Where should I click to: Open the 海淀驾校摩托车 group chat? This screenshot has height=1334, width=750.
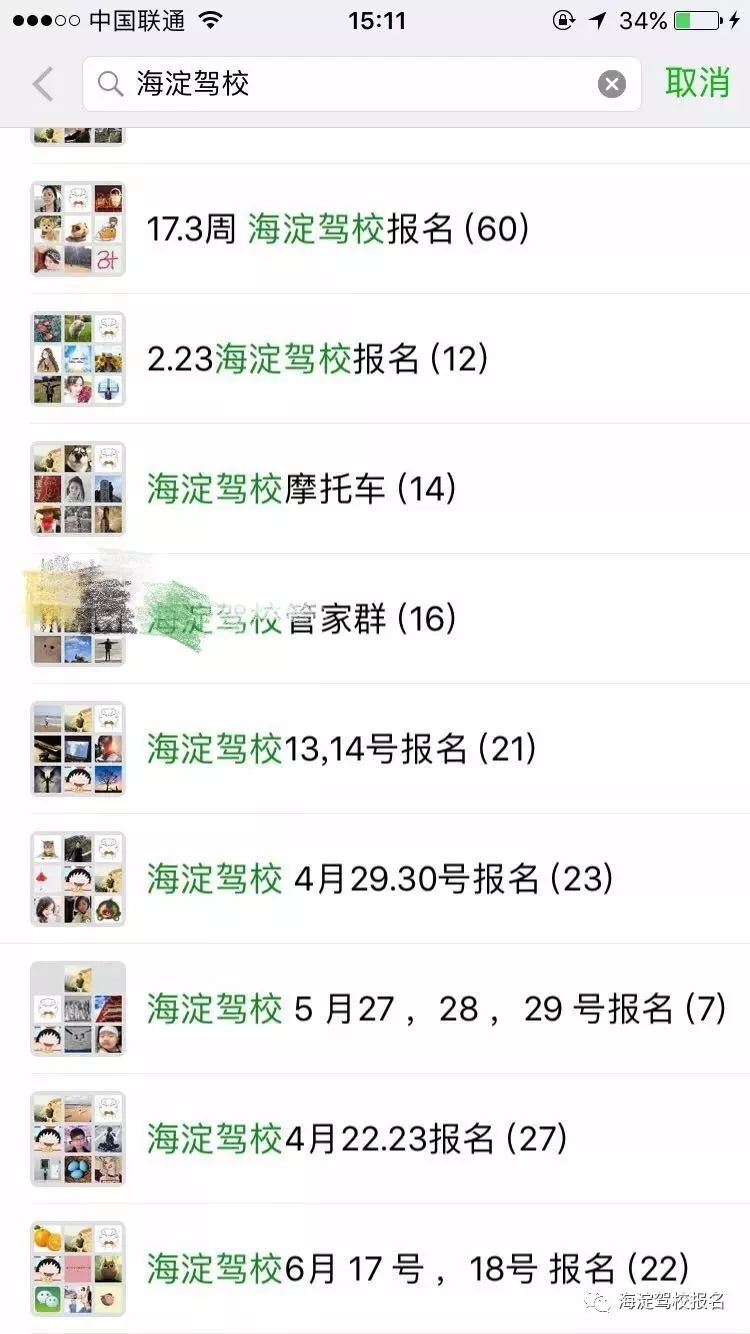point(302,489)
